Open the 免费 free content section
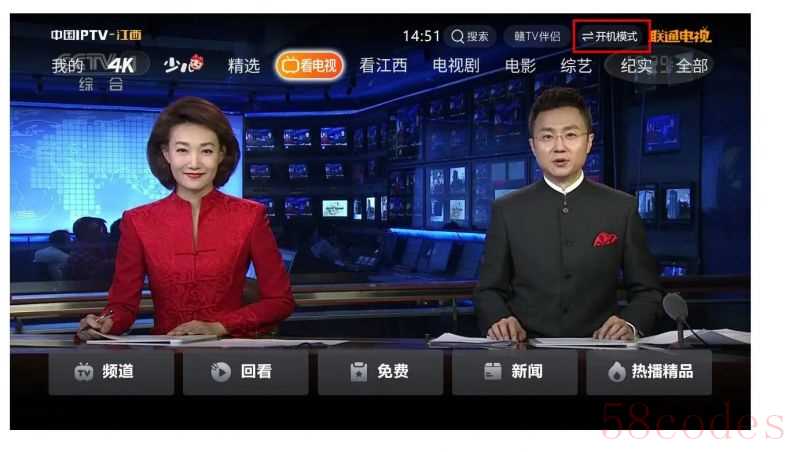This screenshot has height=452, width=800. point(380,372)
